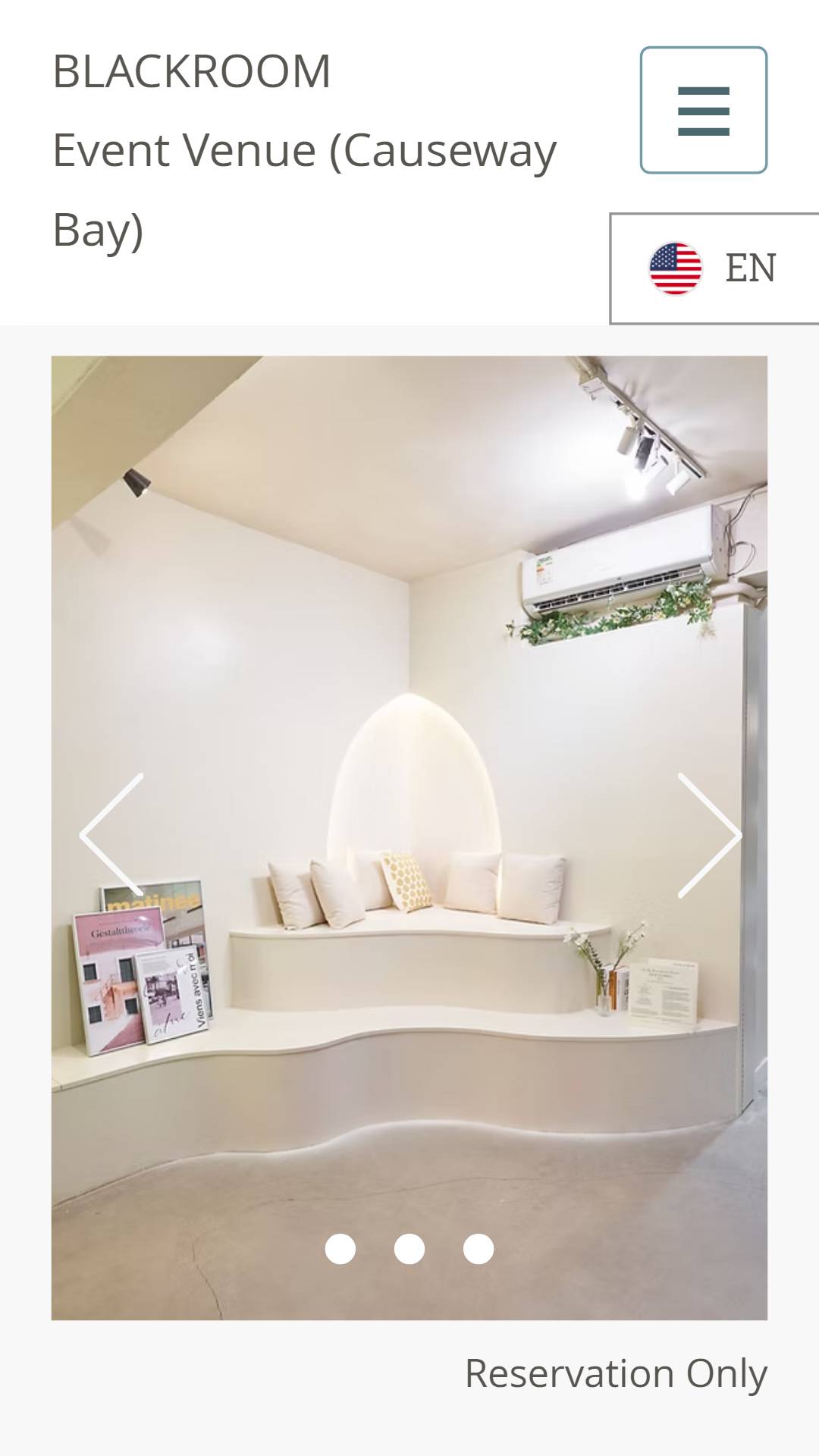The width and height of the screenshot is (819, 1456).
Task: Open the hamburger navigation menu
Action: point(703,111)
